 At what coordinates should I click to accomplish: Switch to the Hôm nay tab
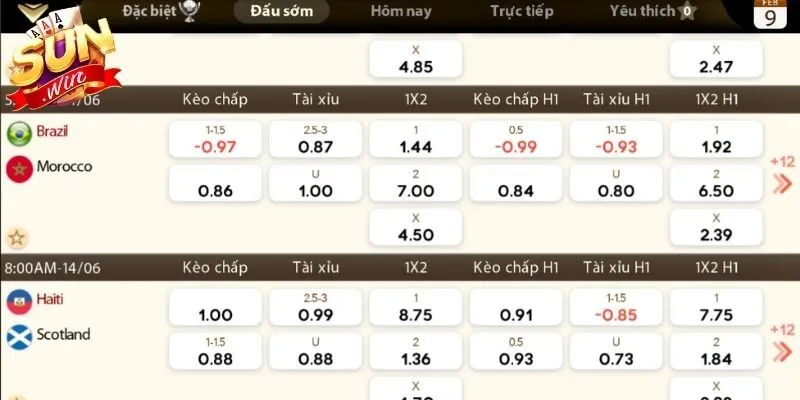pos(400,12)
